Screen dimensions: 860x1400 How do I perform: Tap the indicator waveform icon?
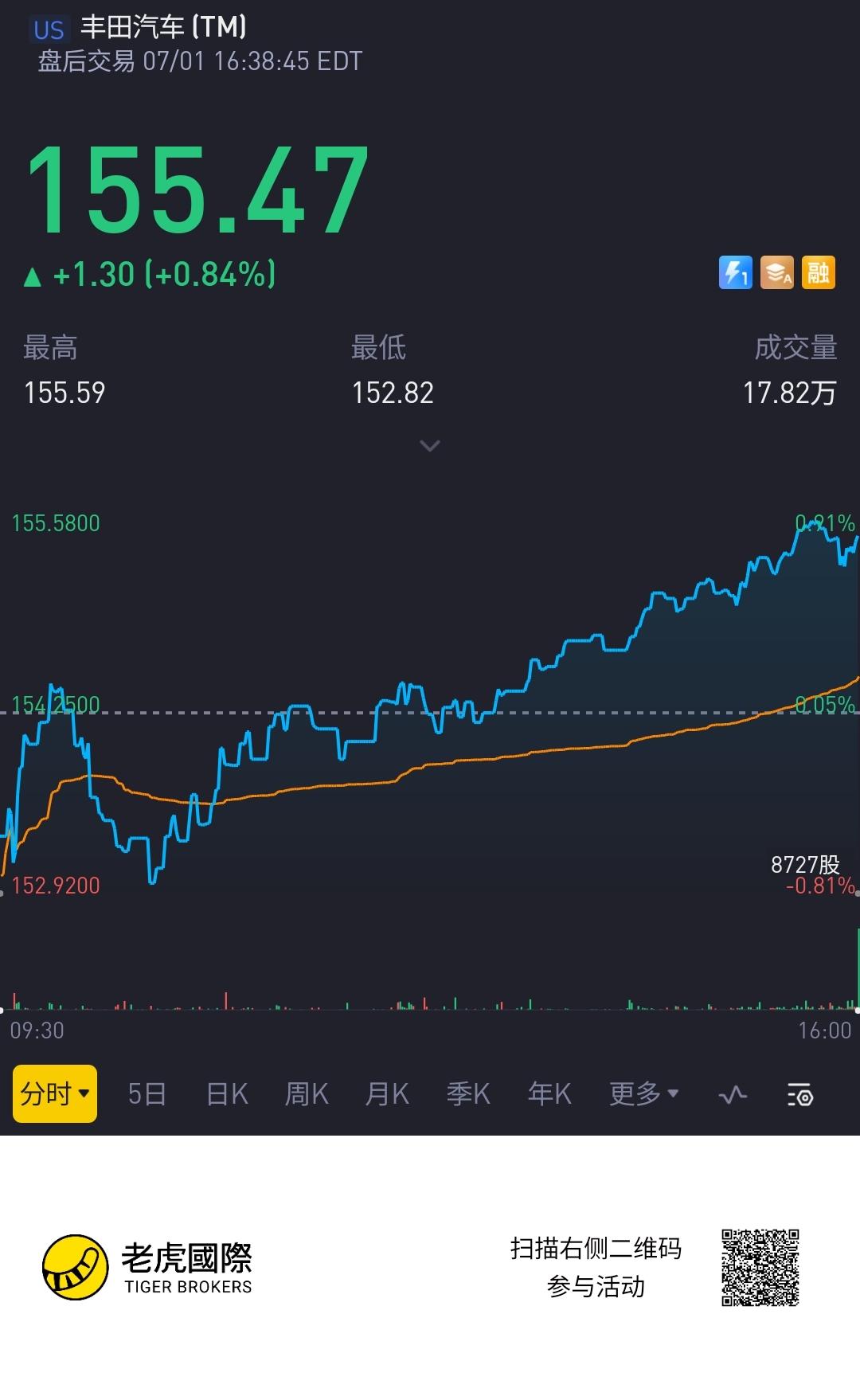tap(733, 1095)
